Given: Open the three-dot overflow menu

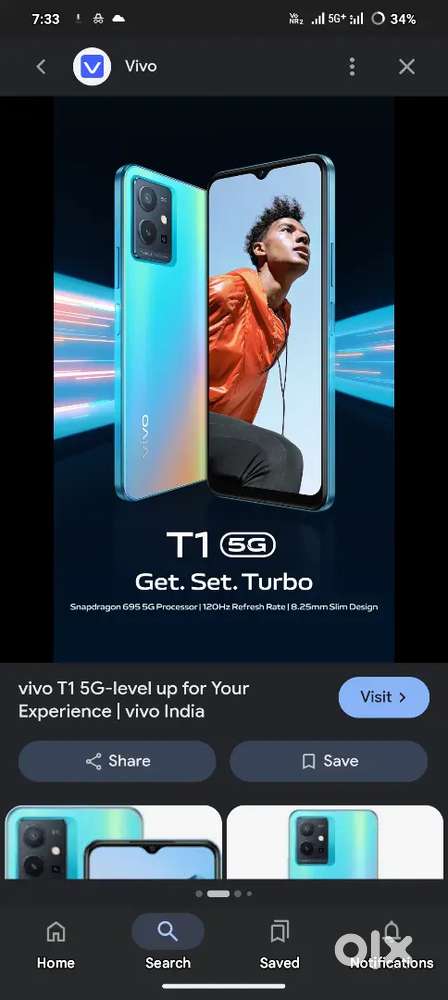Looking at the screenshot, I should (352, 66).
